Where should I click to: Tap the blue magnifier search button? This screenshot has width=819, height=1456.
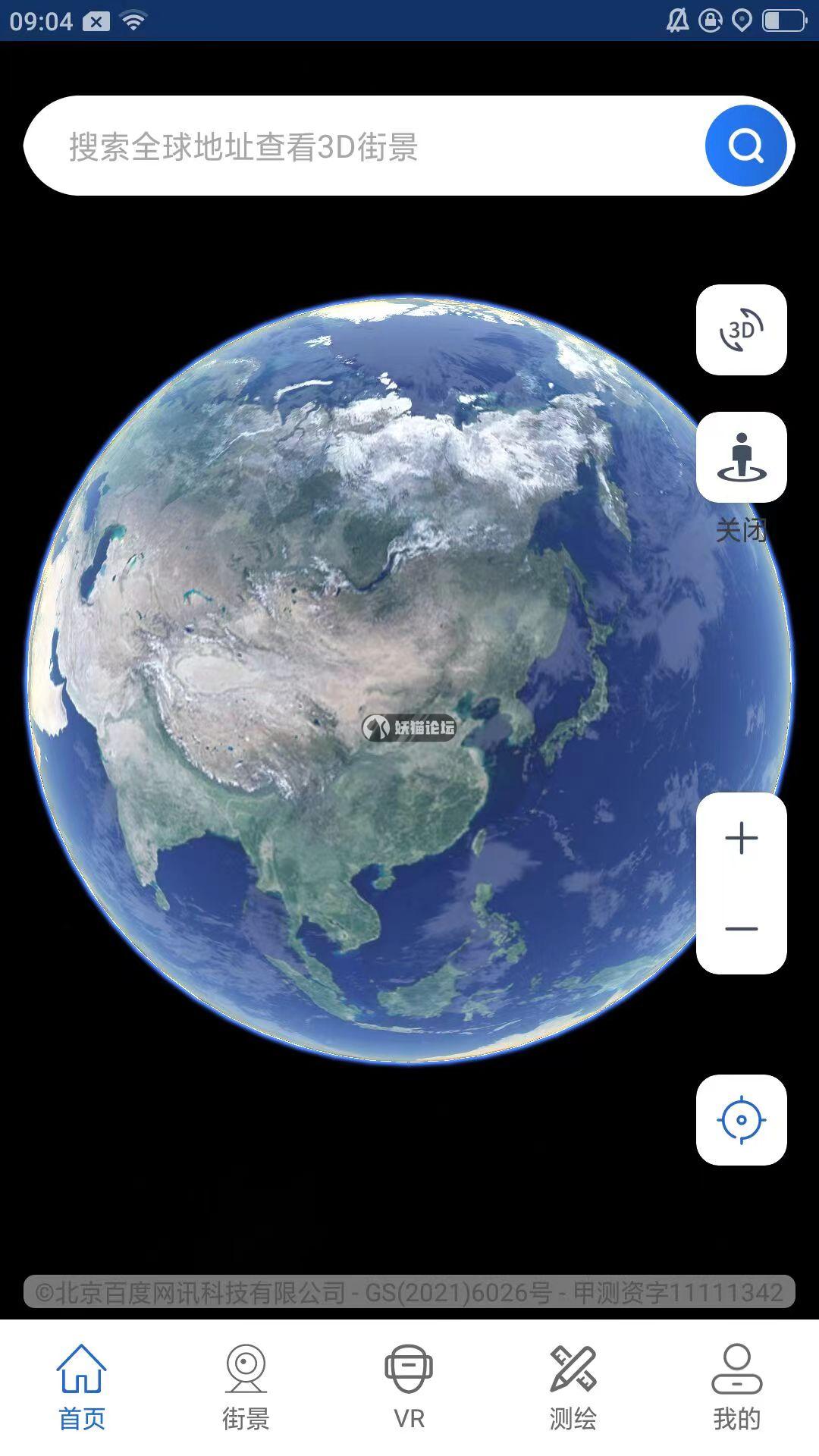[745, 146]
